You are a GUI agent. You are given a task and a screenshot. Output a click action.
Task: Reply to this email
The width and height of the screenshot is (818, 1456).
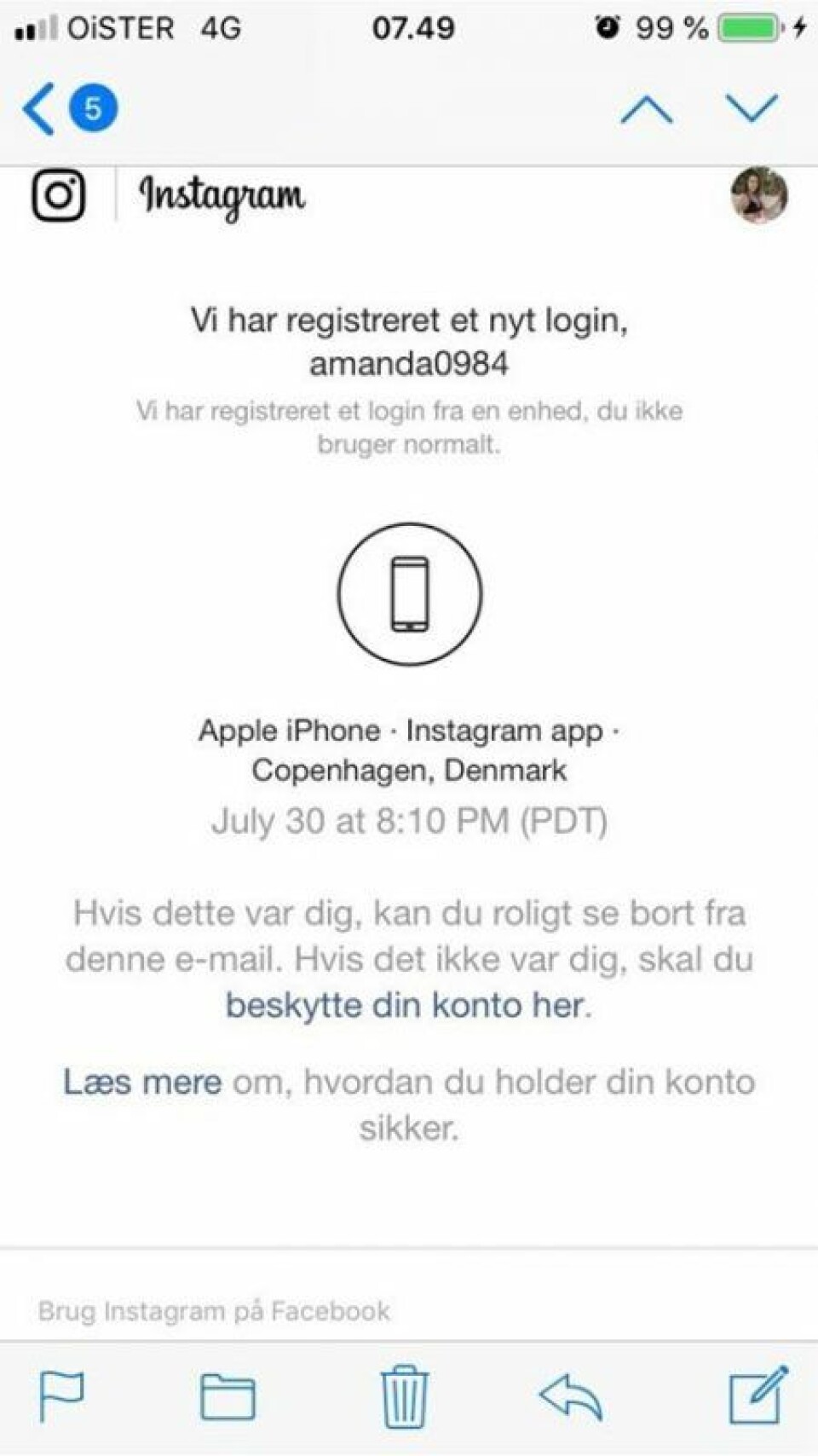(x=572, y=1397)
